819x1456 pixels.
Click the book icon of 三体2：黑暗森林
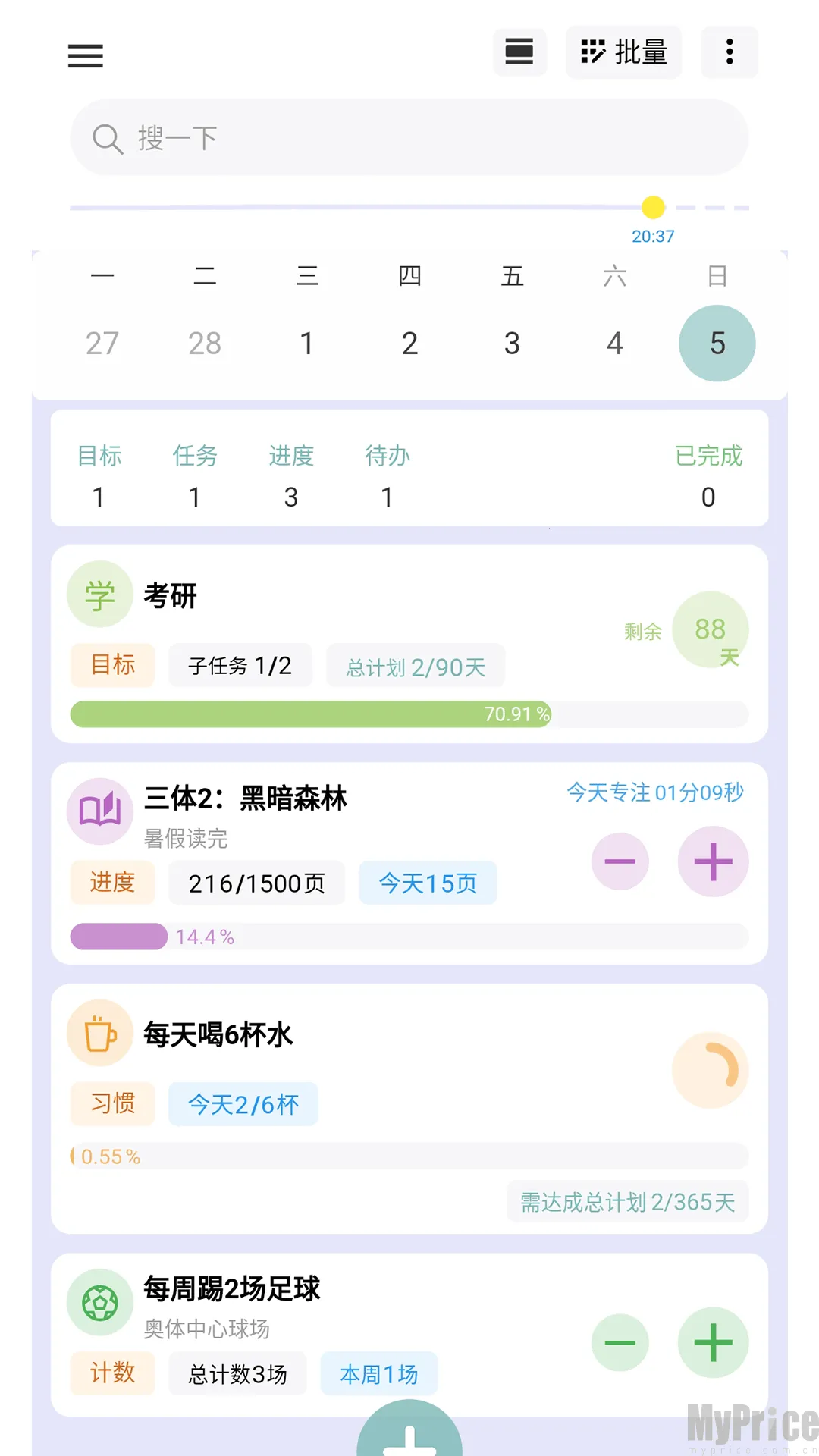click(x=99, y=811)
